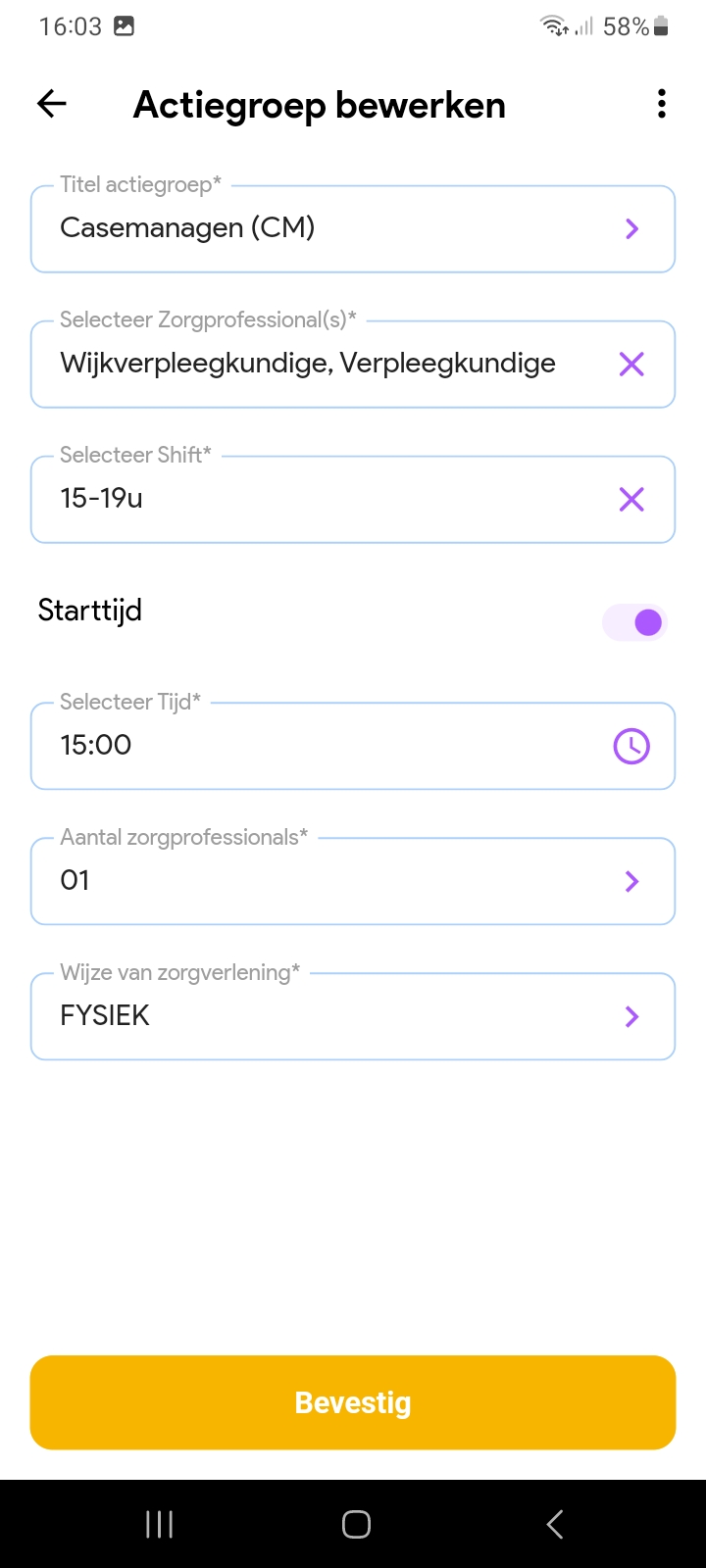
Task: Choose a Wijze van zorgverlening option
Action: pyautogui.click(x=353, y=1016)
